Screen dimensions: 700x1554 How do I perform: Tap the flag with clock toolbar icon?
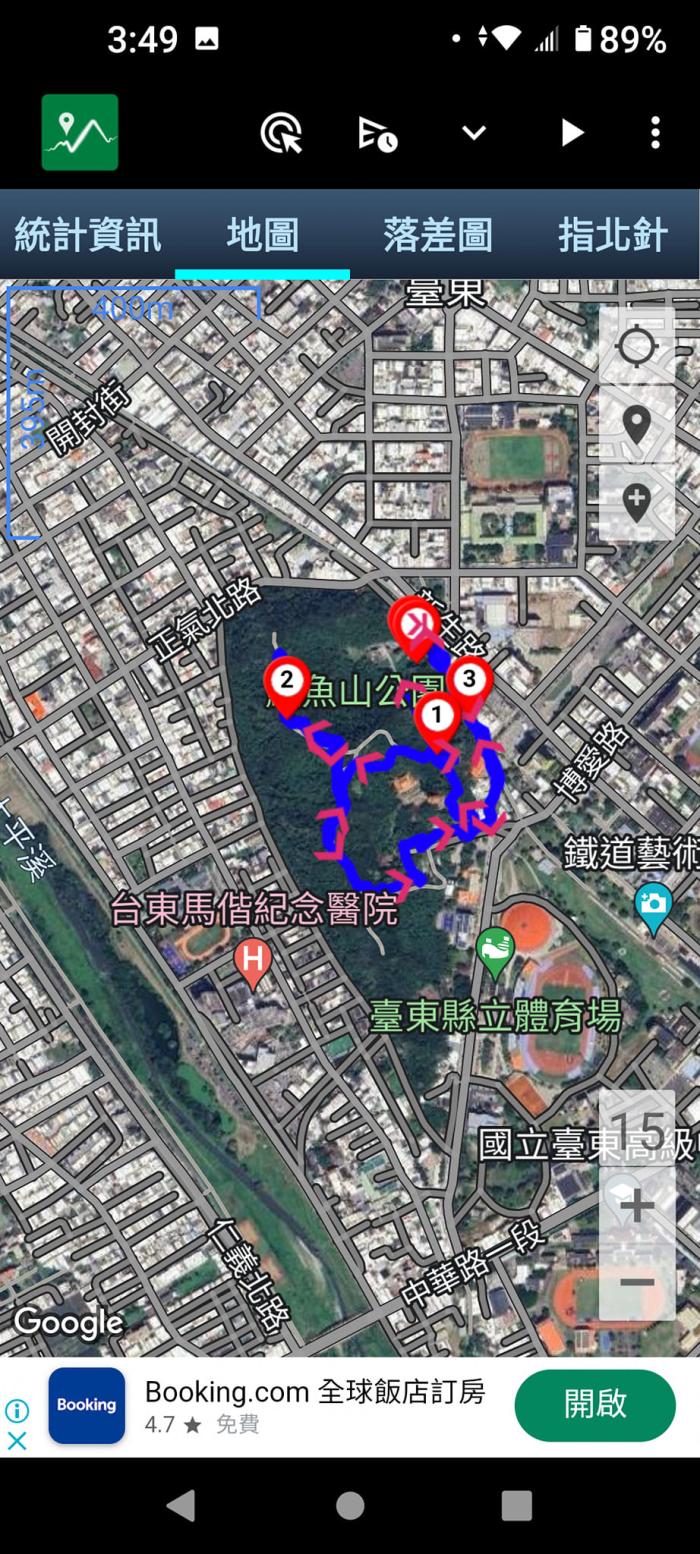pos(377,132)
